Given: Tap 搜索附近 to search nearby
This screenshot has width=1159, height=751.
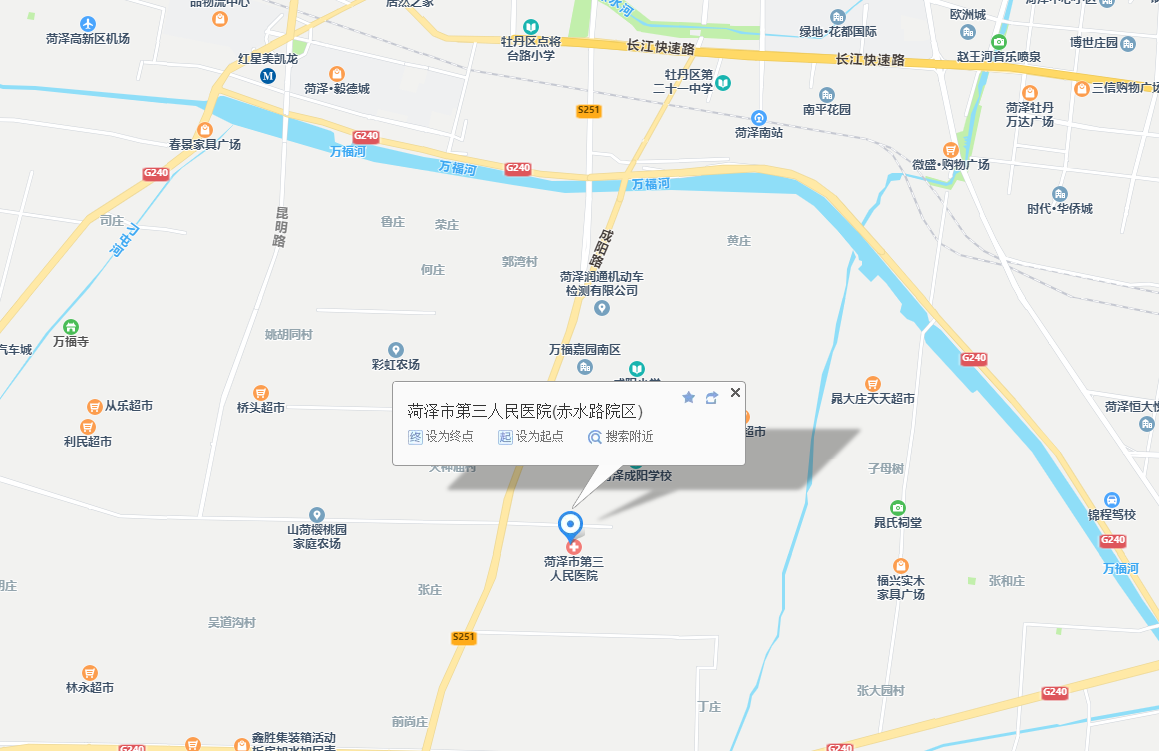Looking at the screenshot, I should pos(621,436).
